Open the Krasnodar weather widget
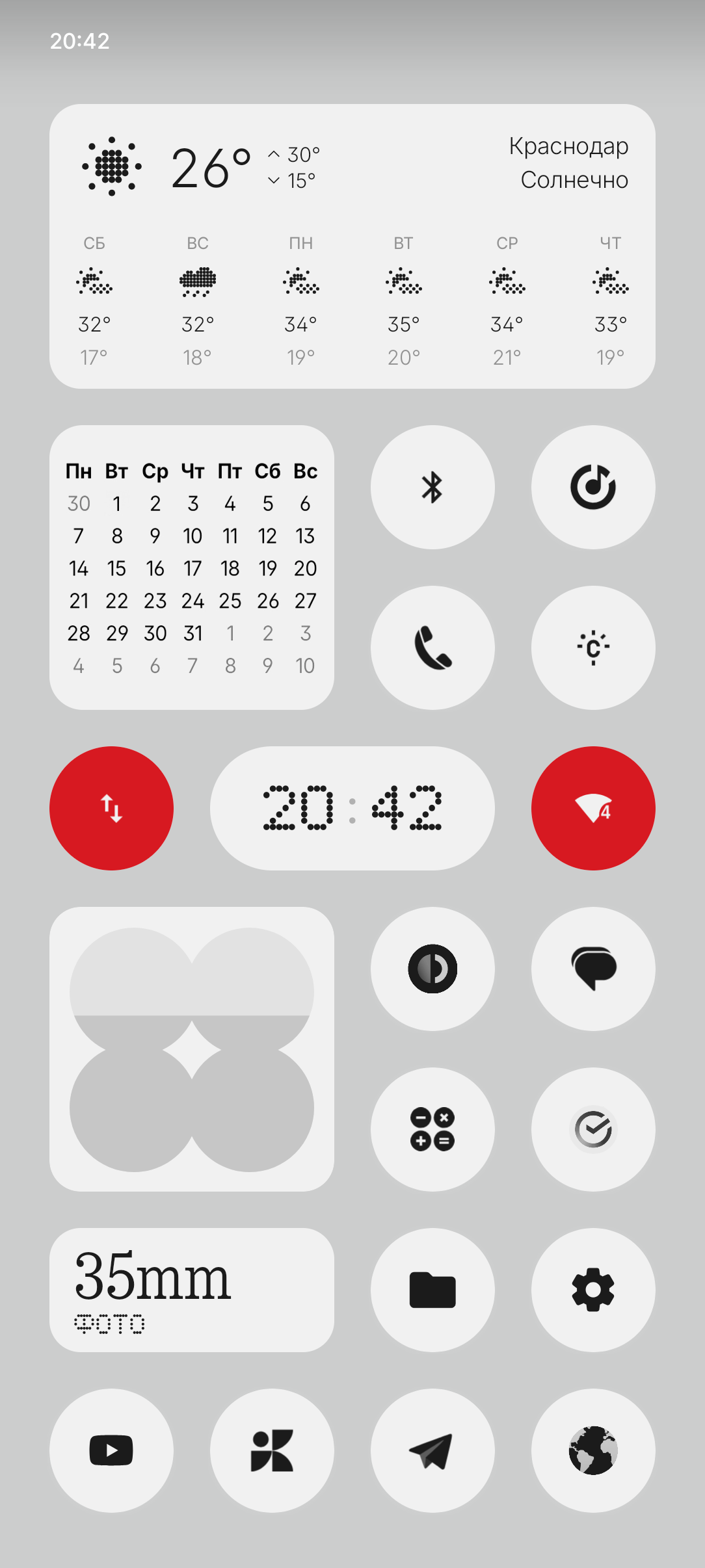 [x=352, y=246]
